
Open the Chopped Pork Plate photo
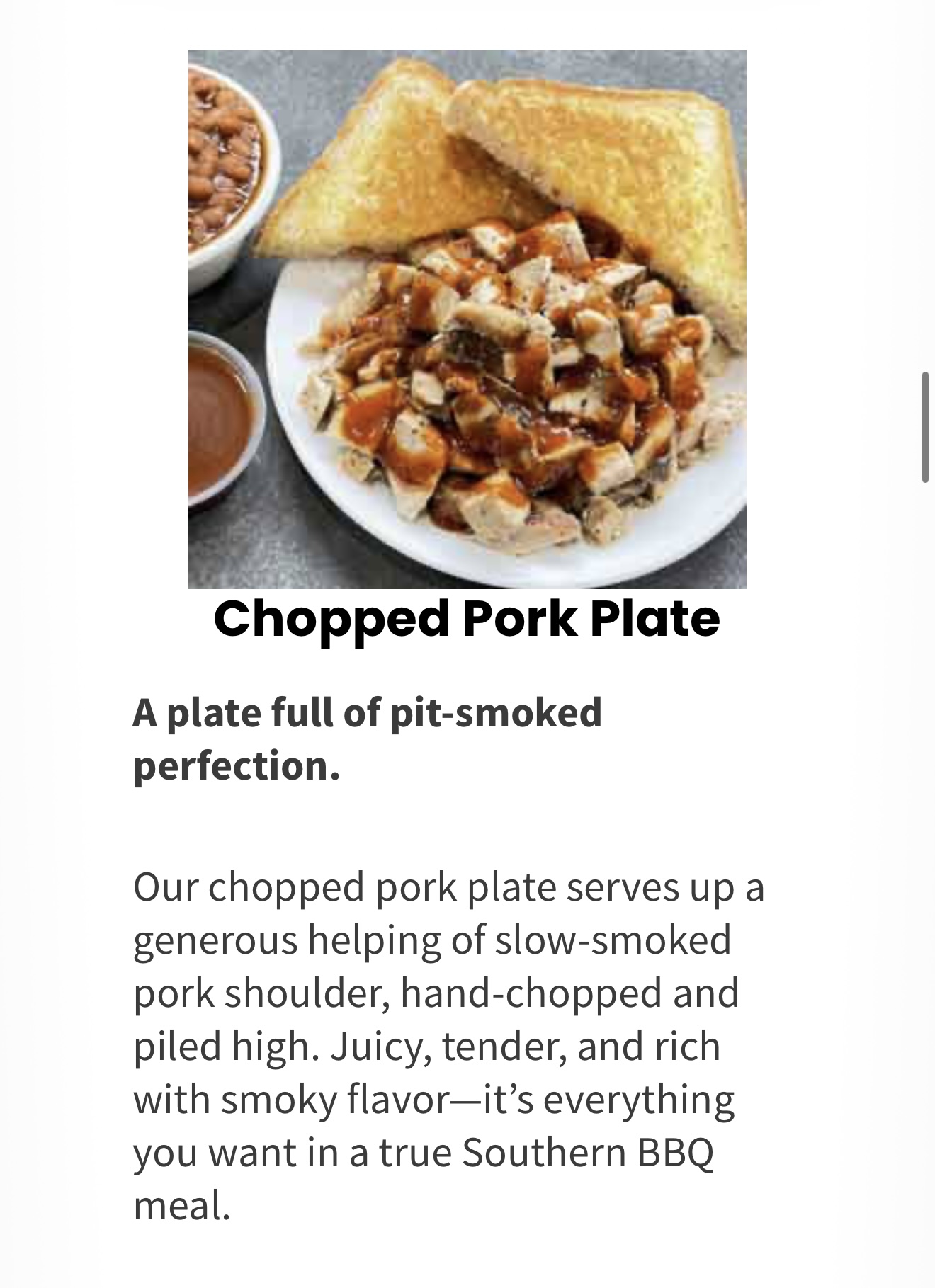(x=467, y=319)
